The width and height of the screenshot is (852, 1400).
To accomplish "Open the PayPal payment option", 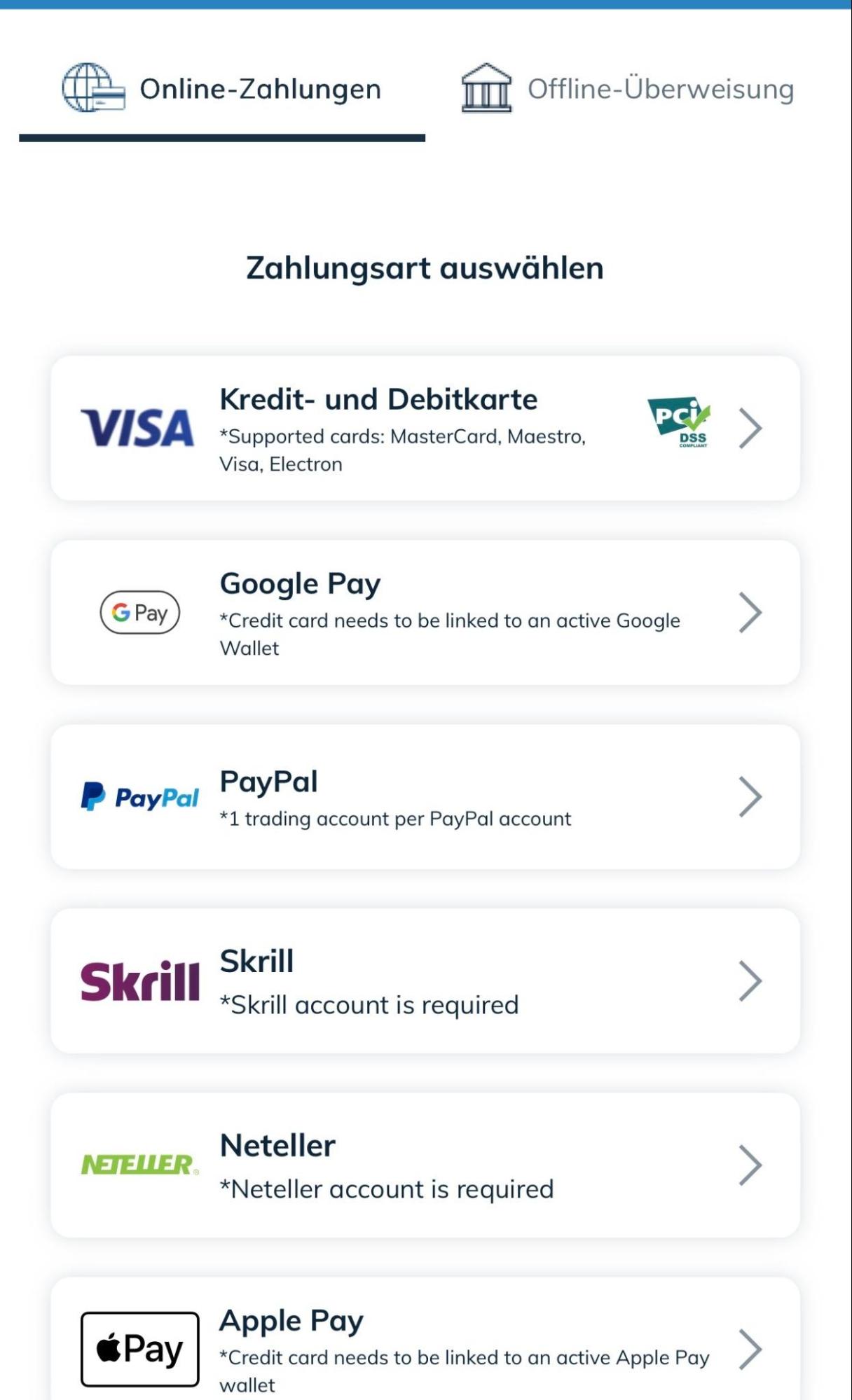I will pyautogui.click(x=425, y=796).
